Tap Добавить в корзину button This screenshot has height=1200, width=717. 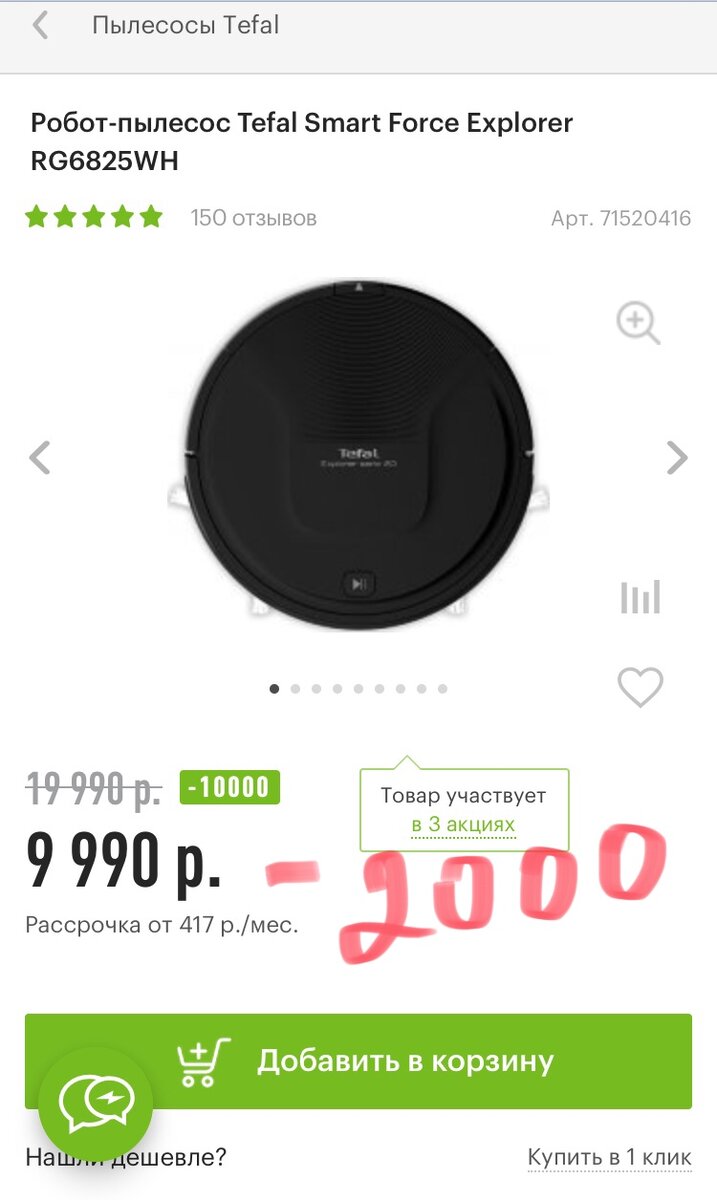click(x=358, y=1061)
